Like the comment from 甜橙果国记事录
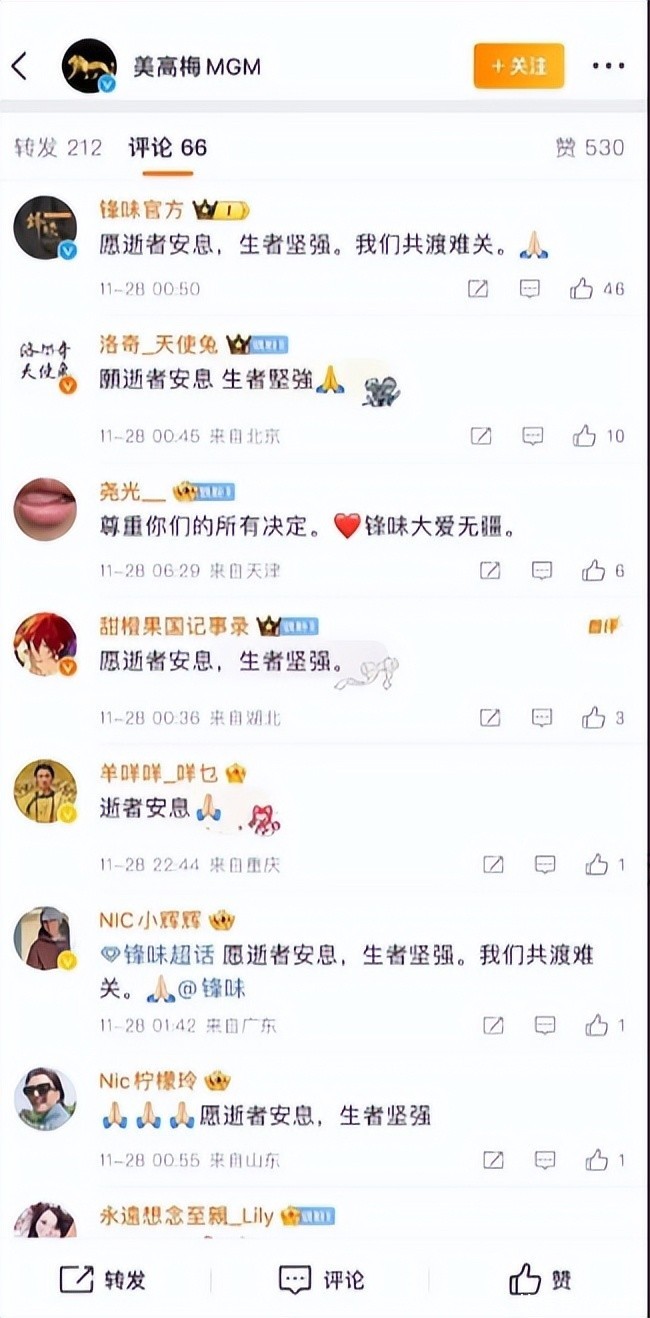The image size is (650, 1318). pos(594,717)
